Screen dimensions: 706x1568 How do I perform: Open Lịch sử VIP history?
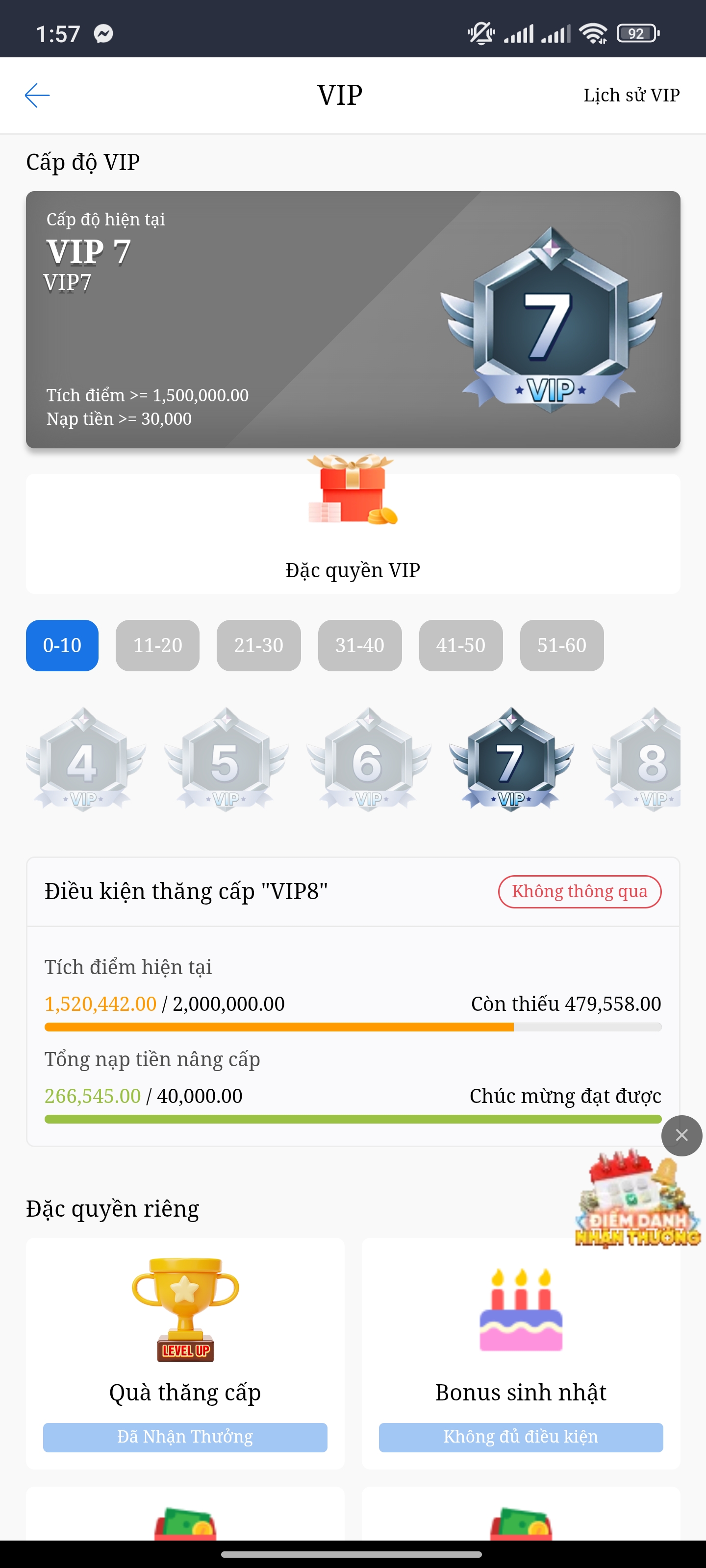click(x=631, y=95)
